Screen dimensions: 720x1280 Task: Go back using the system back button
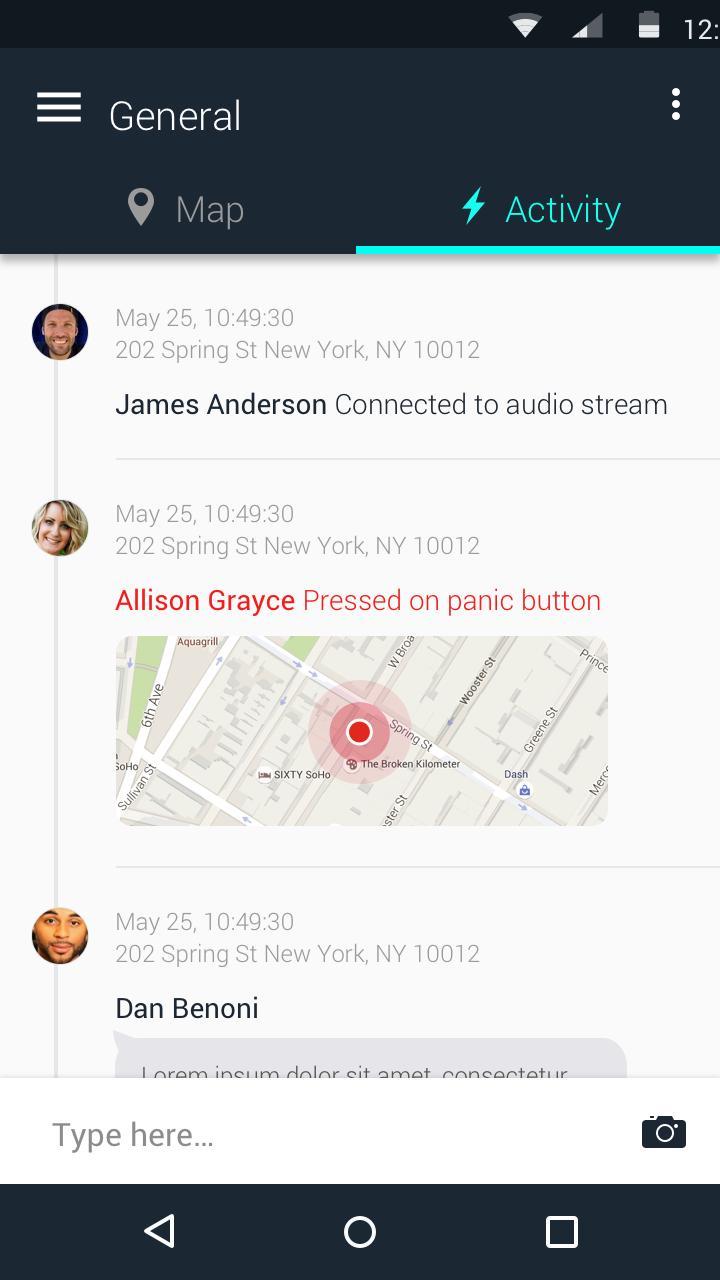pyautogui.click(x=160, y=1231)
